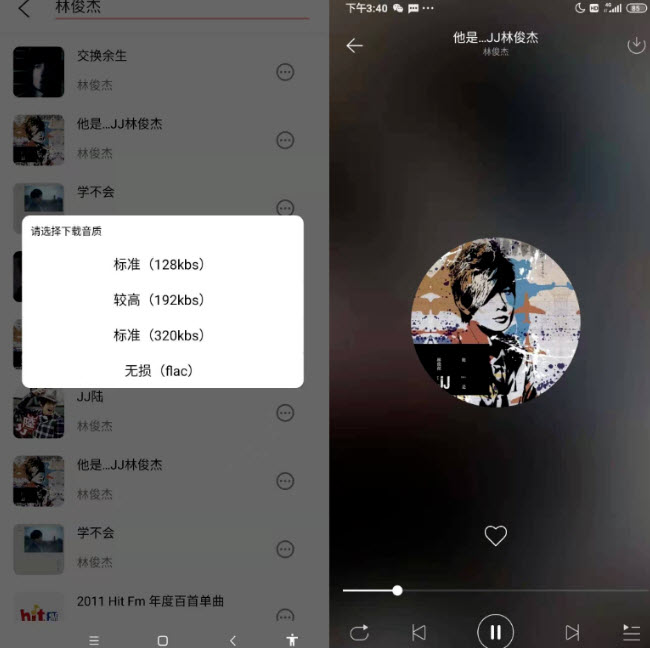The image size is (650, 648).
Task: Tap the system home button
Action: (162, 640)
